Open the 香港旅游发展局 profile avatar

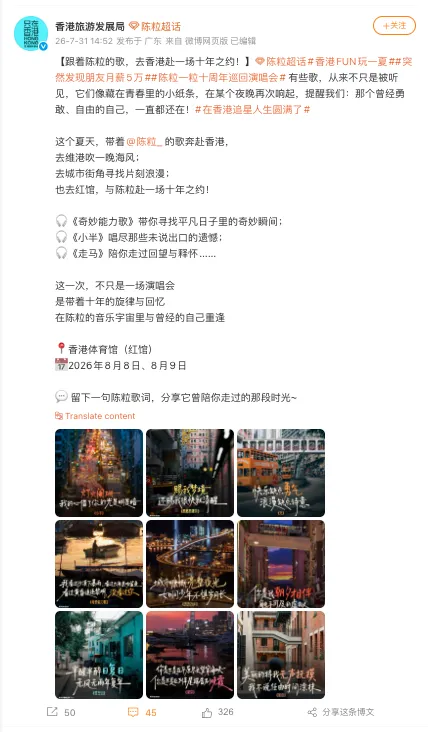tap(31, 33)
